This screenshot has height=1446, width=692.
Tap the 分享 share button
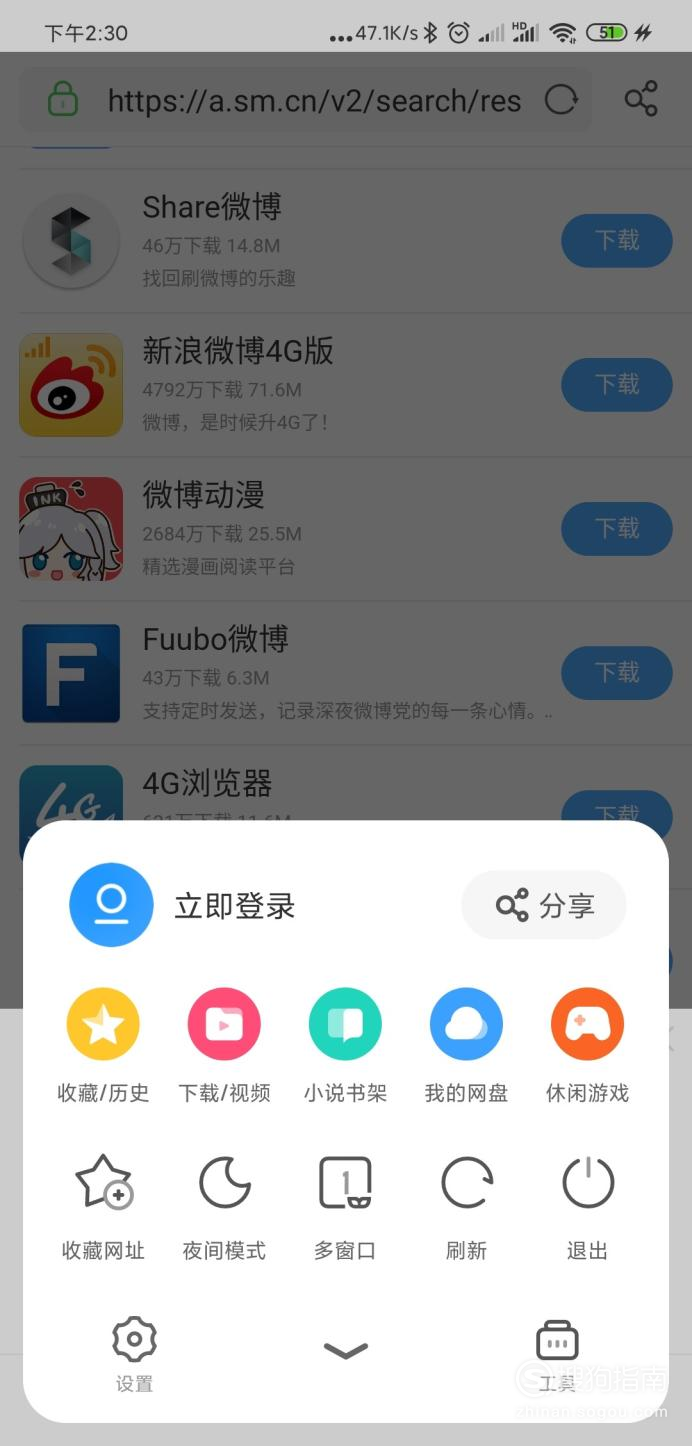(544, 905)
